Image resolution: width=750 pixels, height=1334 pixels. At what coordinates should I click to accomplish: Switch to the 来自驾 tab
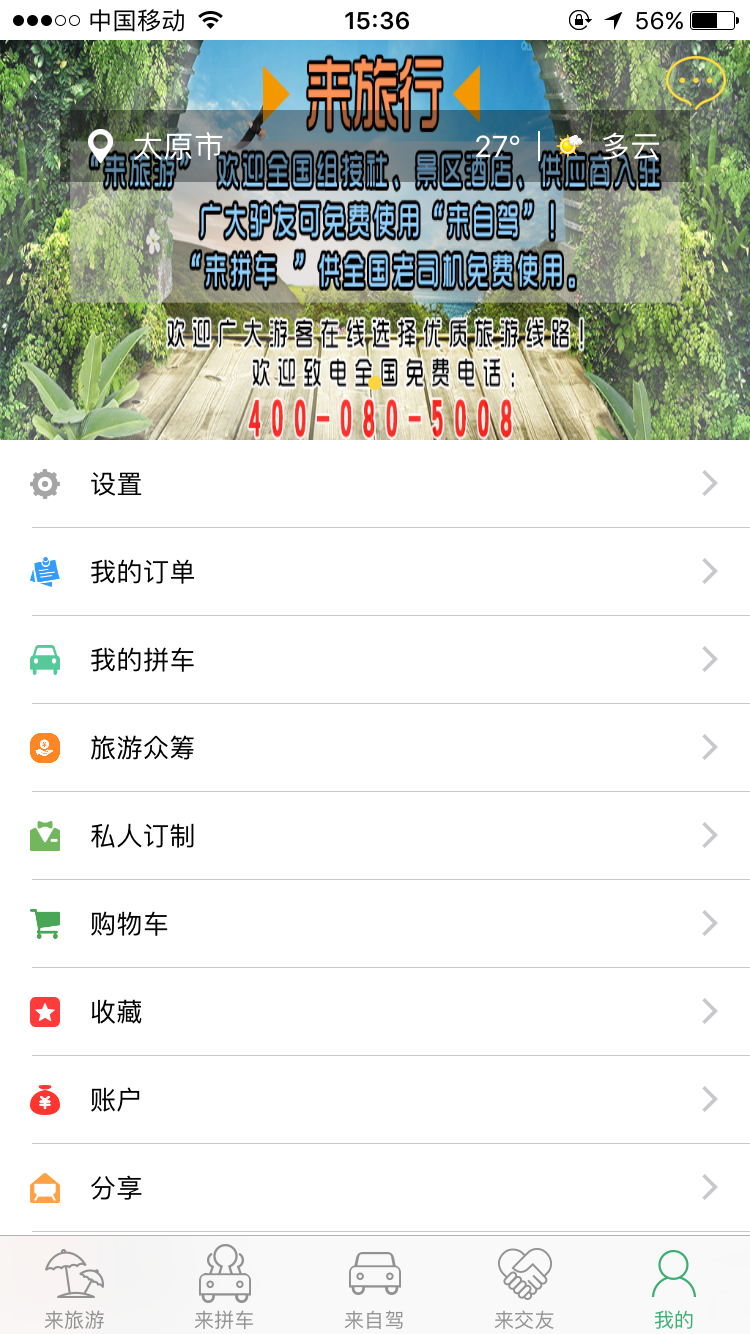click(374, 1285)
